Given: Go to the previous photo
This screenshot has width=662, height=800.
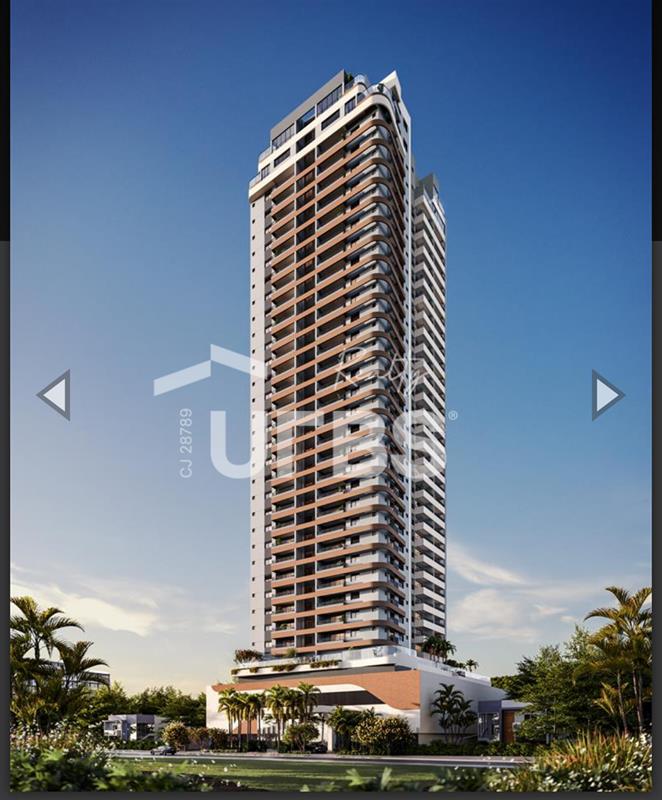Looking at the screenshot, I should click(55, 395).
